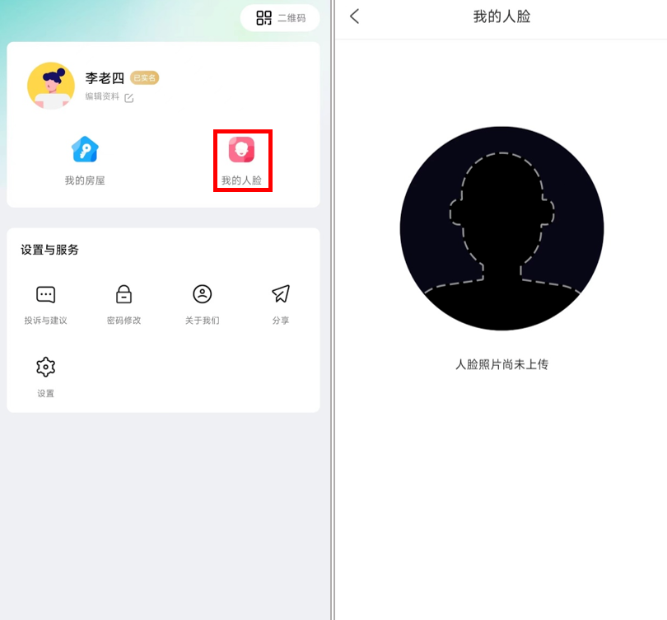Go back from the 我的人脸 page
Image resolution: width=667 pixels, height=620 pixels.
pos(355,17)
